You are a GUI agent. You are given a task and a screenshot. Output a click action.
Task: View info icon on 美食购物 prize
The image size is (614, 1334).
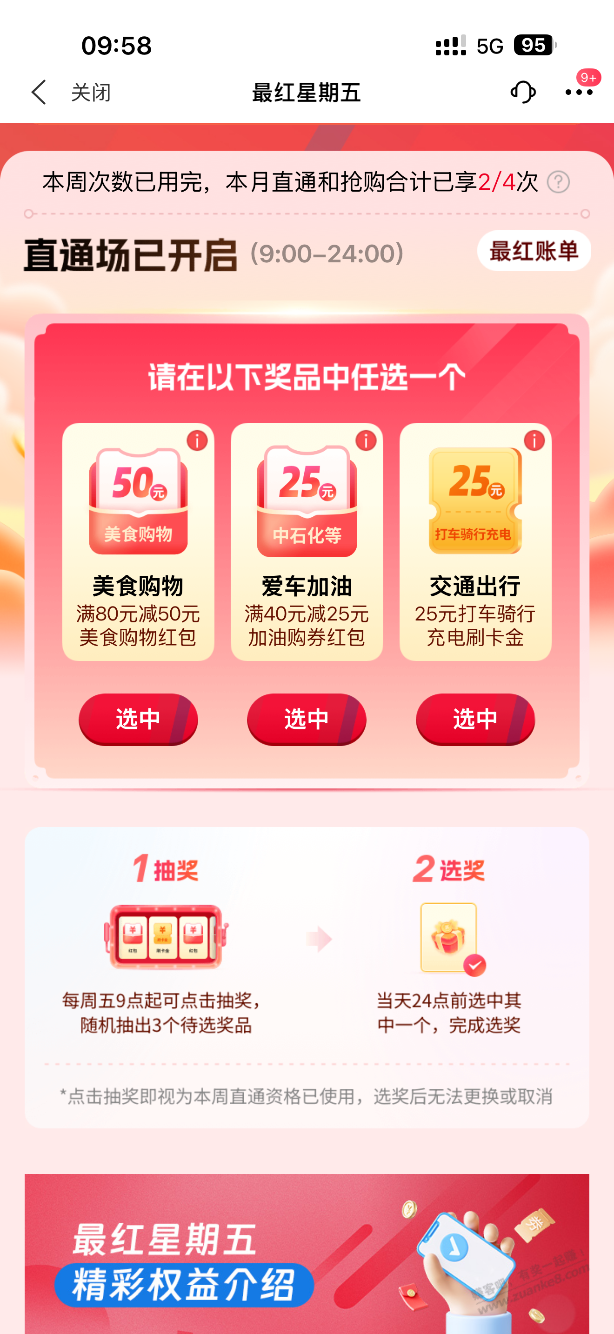click(197, 440)
